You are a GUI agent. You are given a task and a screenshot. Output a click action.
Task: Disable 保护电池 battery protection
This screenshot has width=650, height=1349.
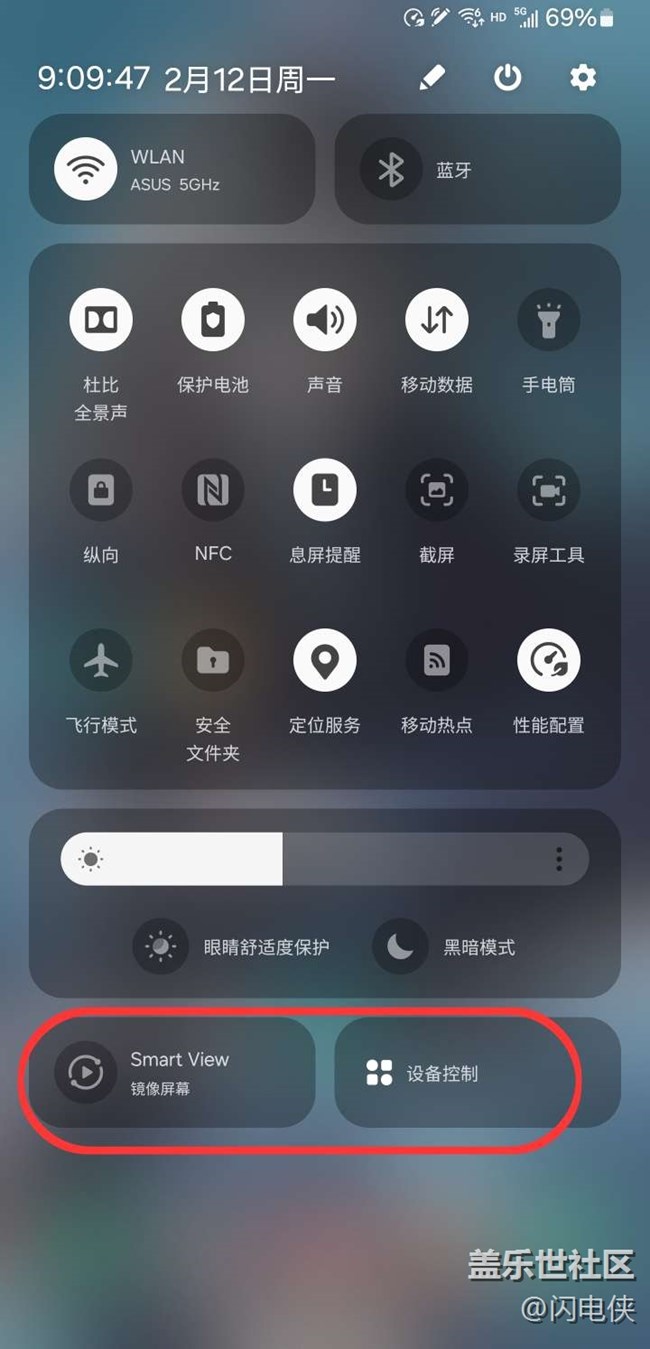[213, 320]
